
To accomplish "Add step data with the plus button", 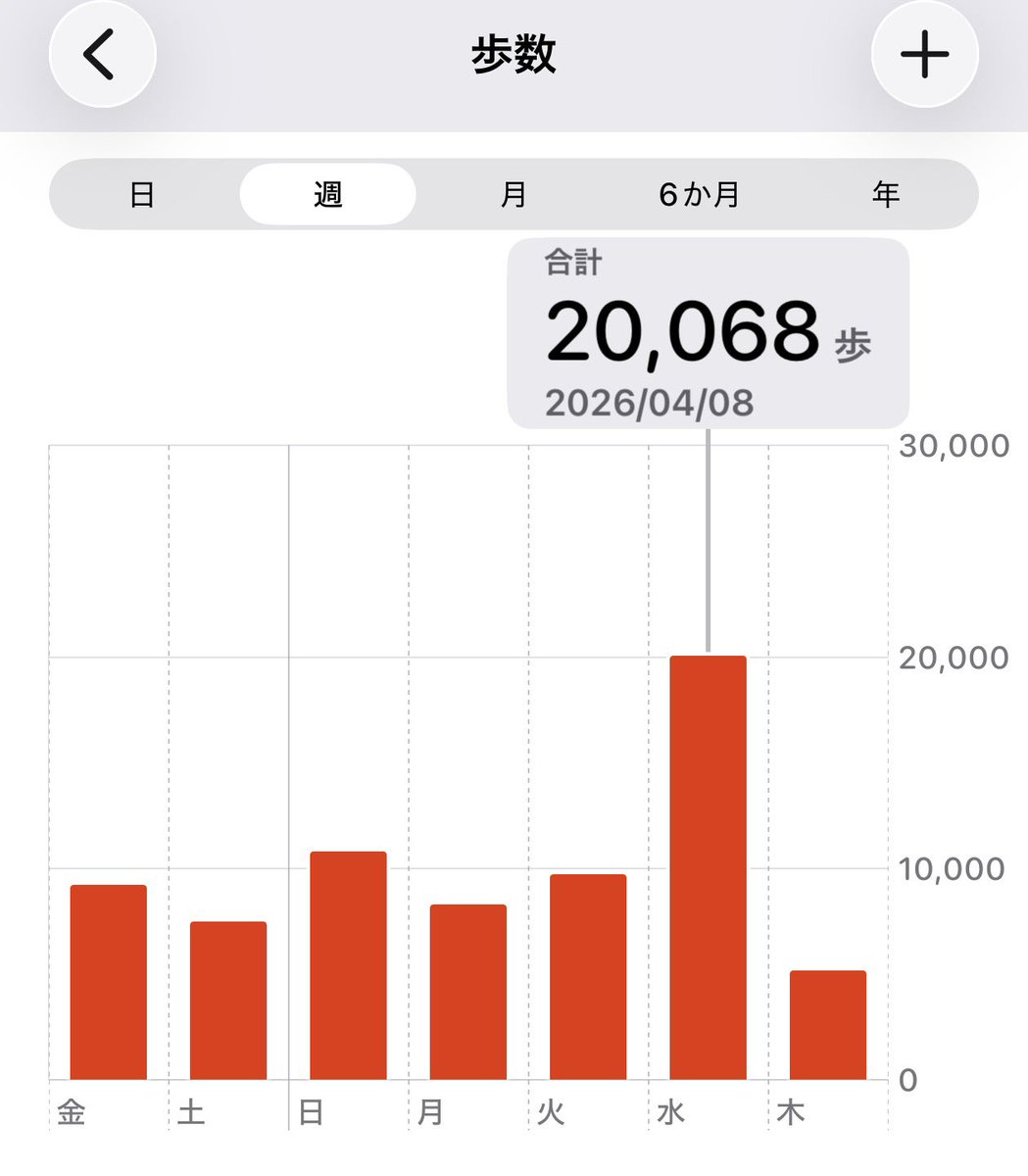I will [x=924, y=55].
